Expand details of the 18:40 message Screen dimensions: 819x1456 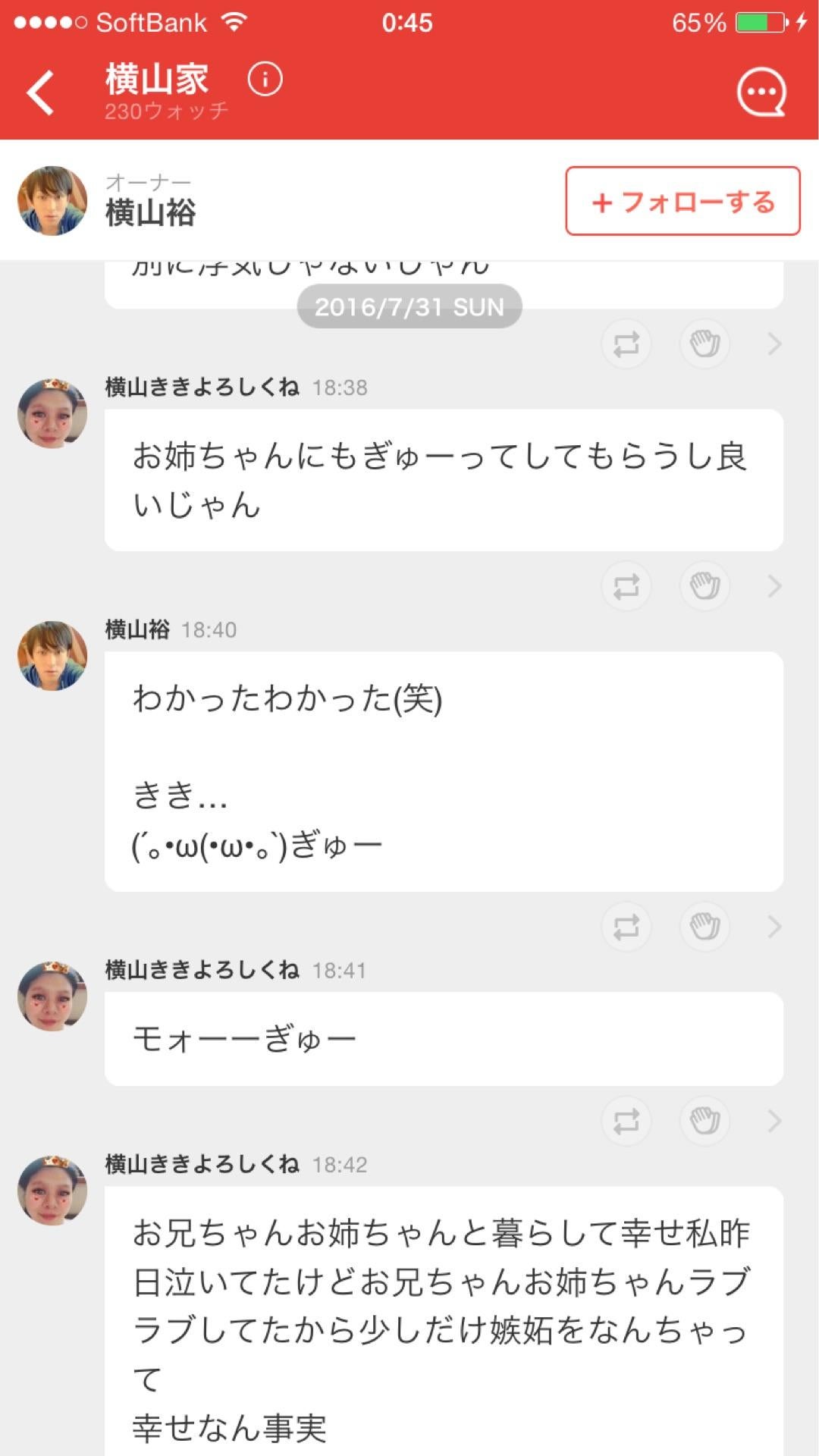click(x=775, y=926)
